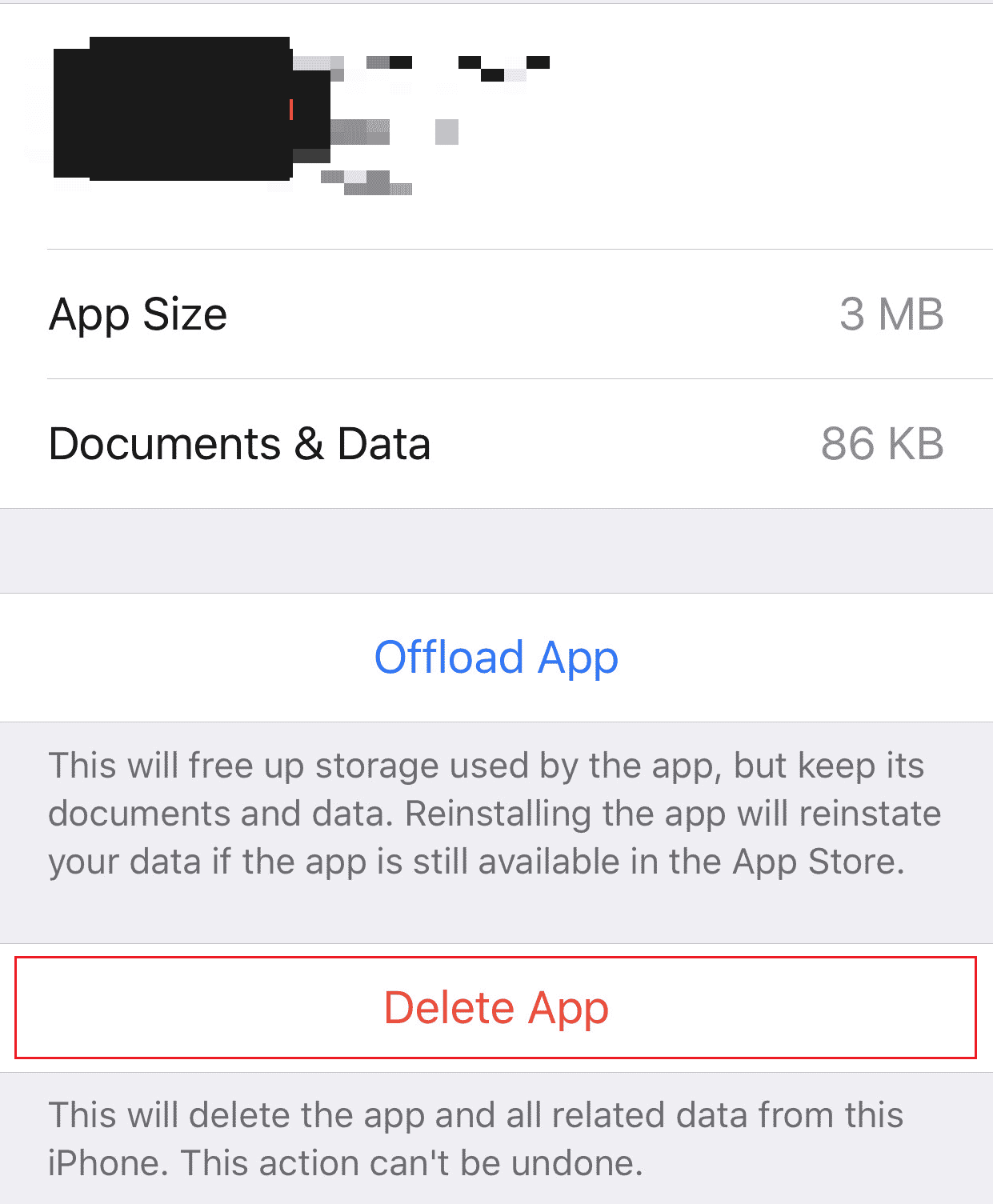Tap Offload App to free storage
Viewport: 993px width, 1204px height.
coord(496,658)
